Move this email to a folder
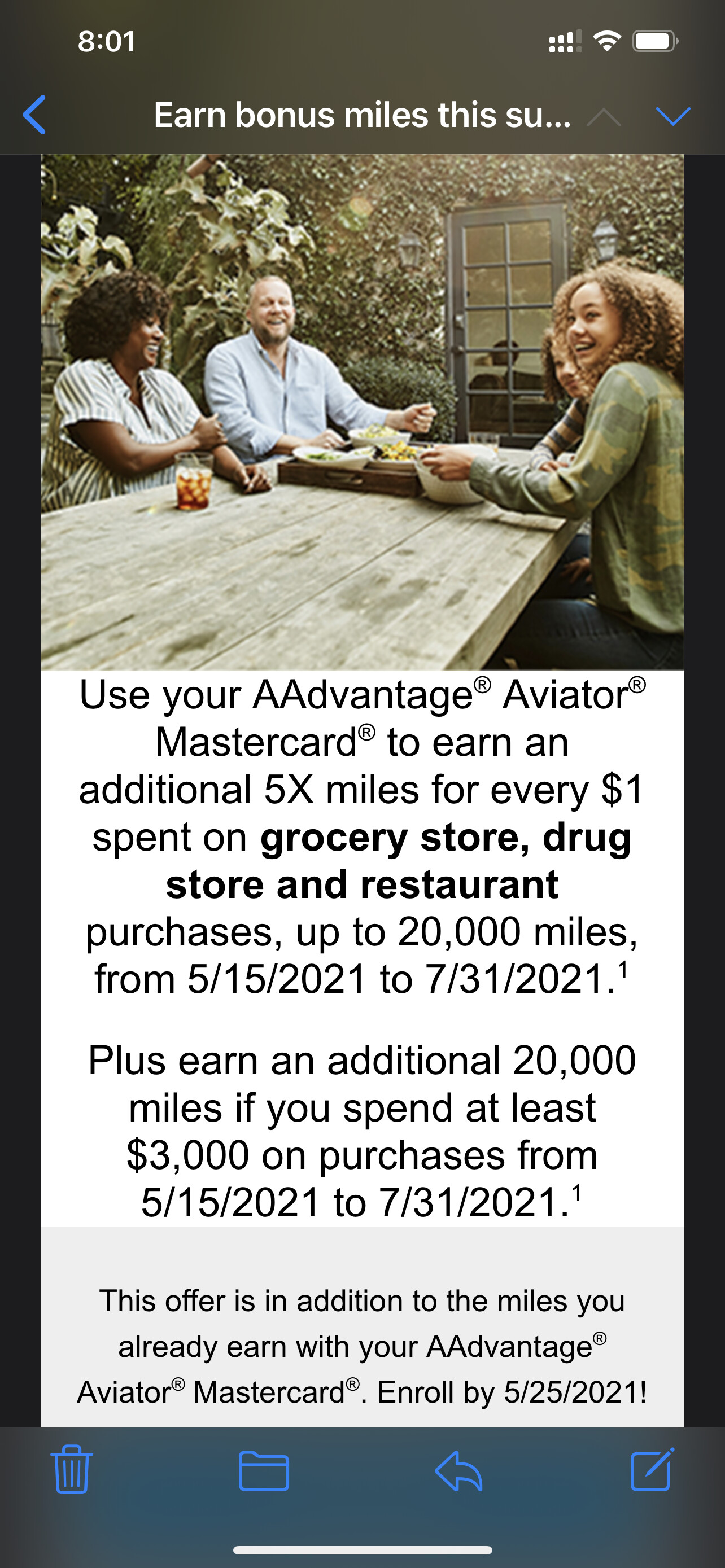725x1568 pixels. 264,1470
